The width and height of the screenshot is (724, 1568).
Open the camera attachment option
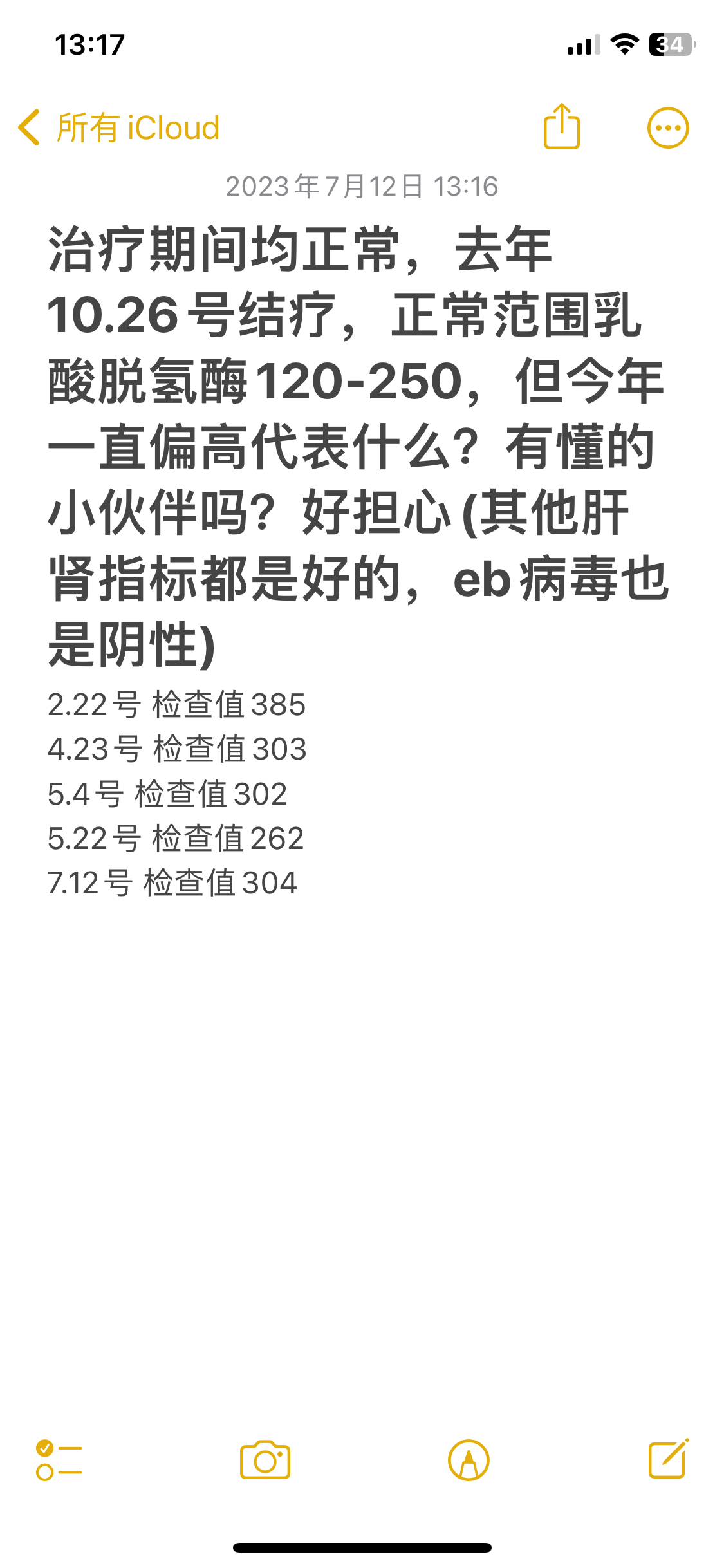tap(265, 1460)
